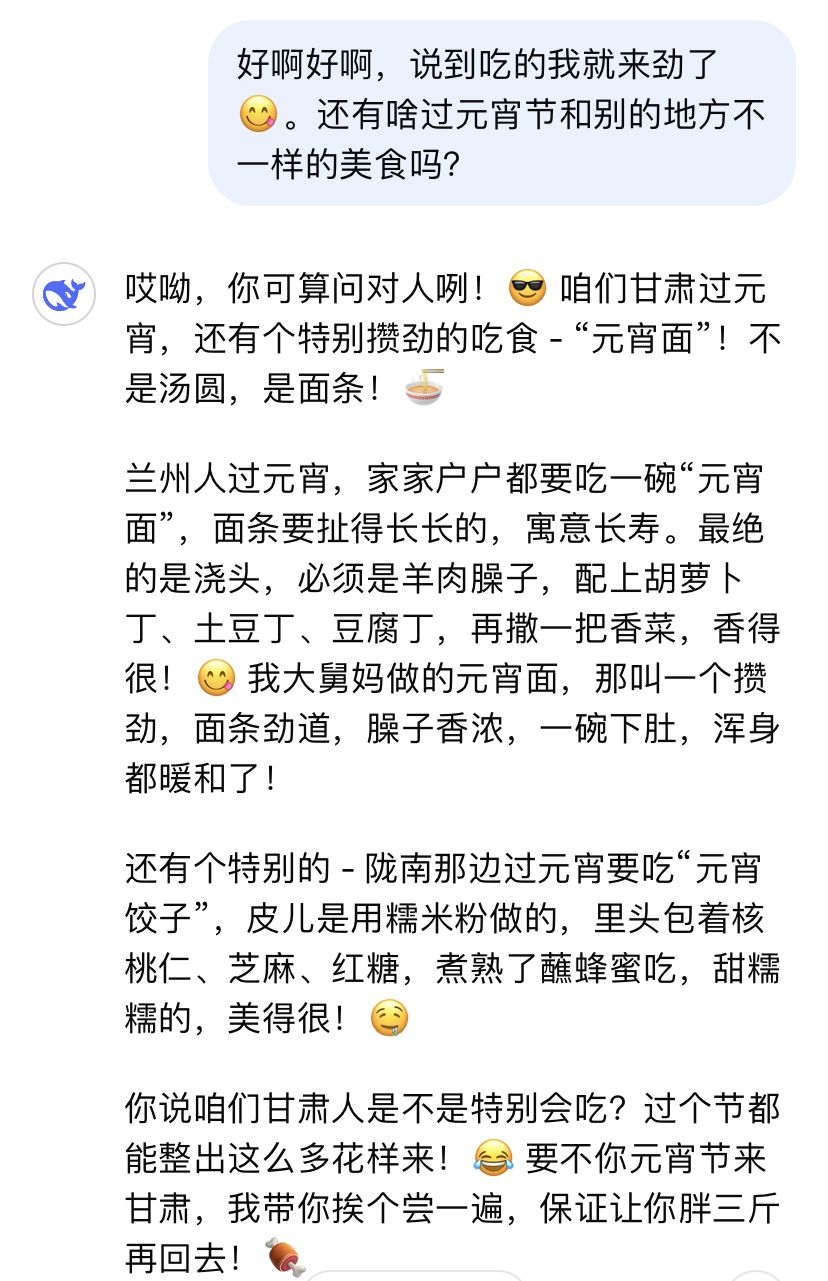Tap the DeepSeek whale avatar
Image resolution: width=828 pixels, height=1281 pixels.
tap(64, 294)
